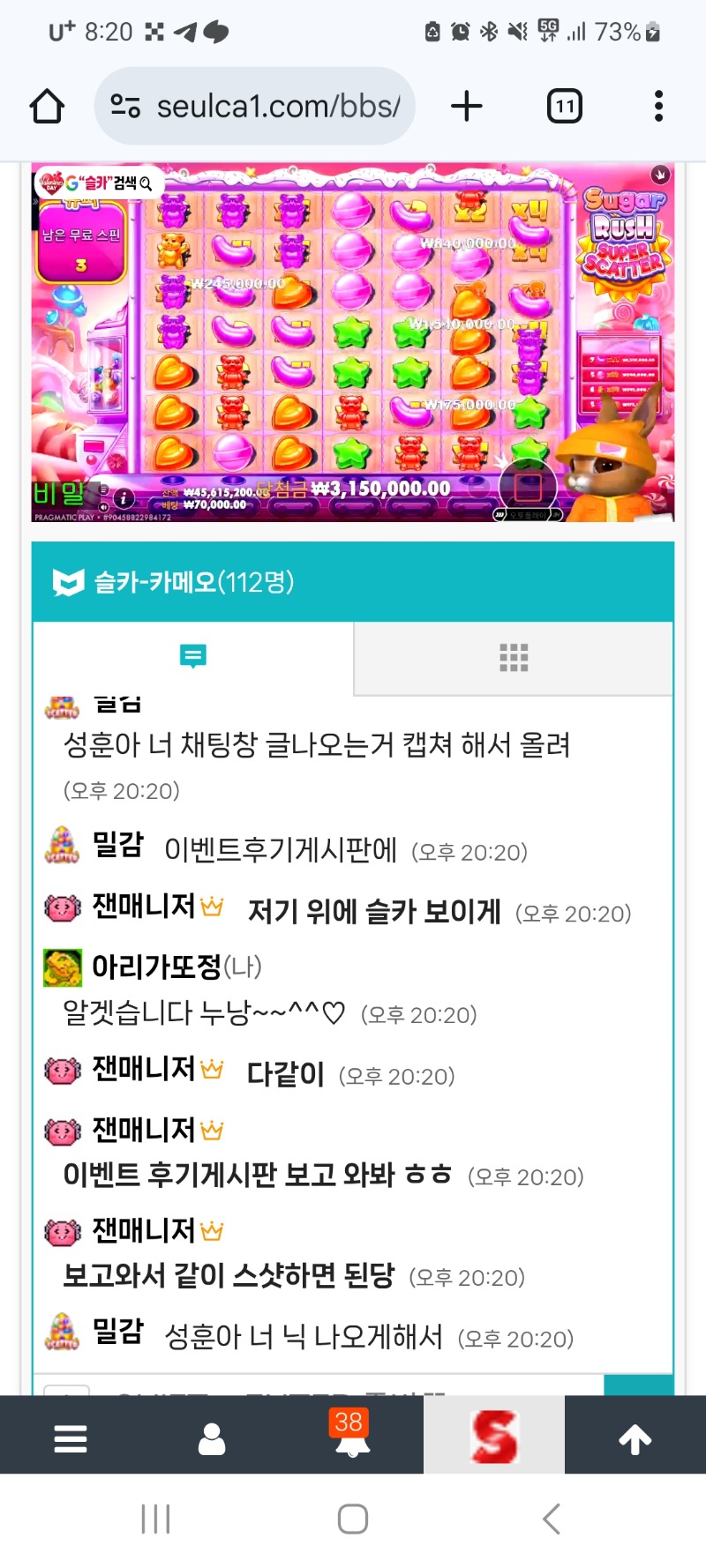Viewport: 706px width, 1568px height.
Task: Open a new browser tab
Action: pyautogui.click(x=467, y=107)
